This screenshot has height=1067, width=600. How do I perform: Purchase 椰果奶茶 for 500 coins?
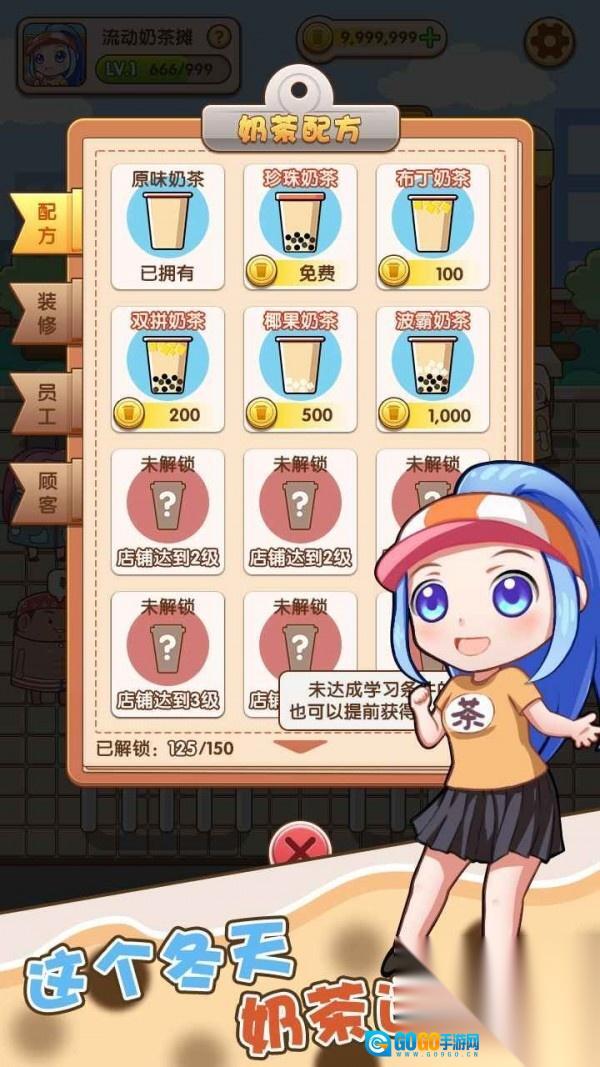300,413
